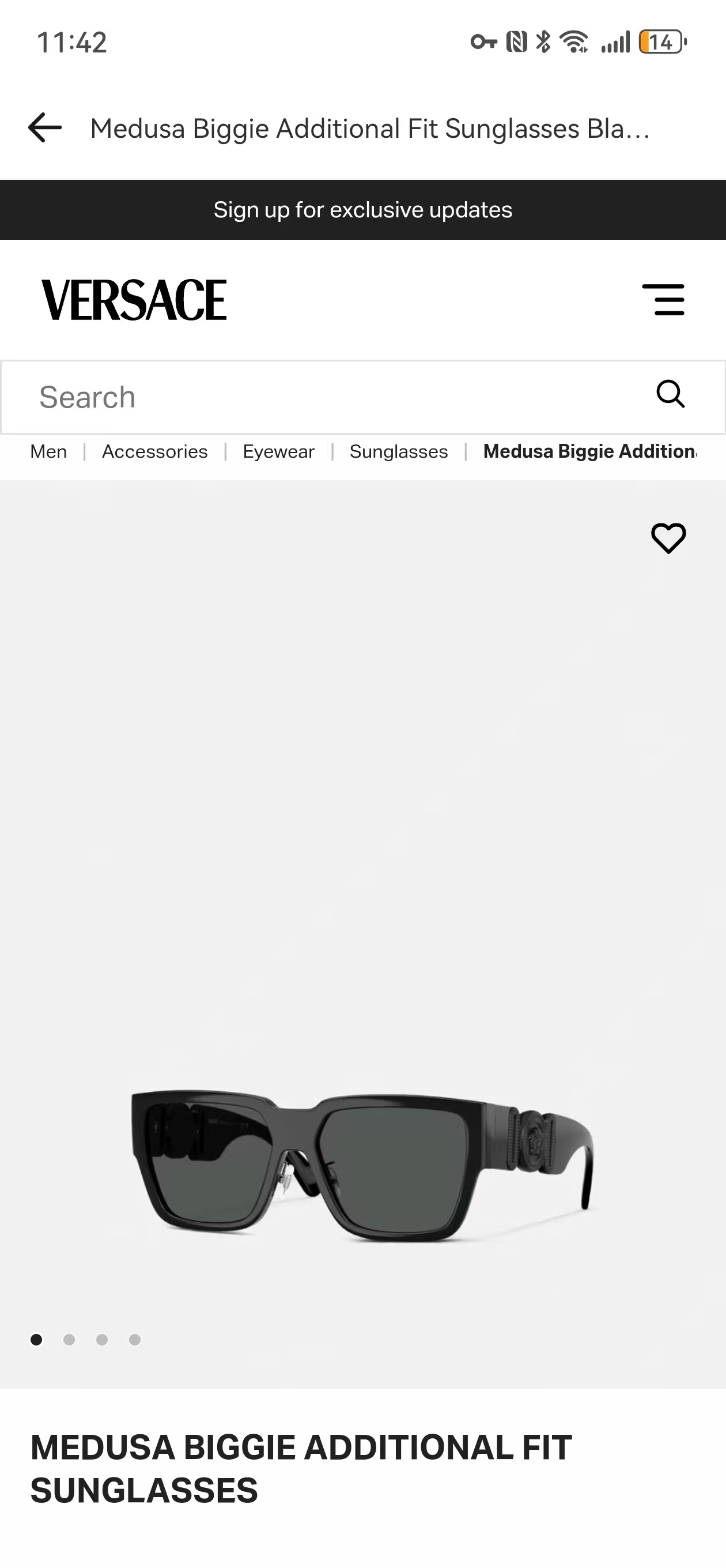
Task: Tap the magnifier search icon
Action: [x=671, y=394]
